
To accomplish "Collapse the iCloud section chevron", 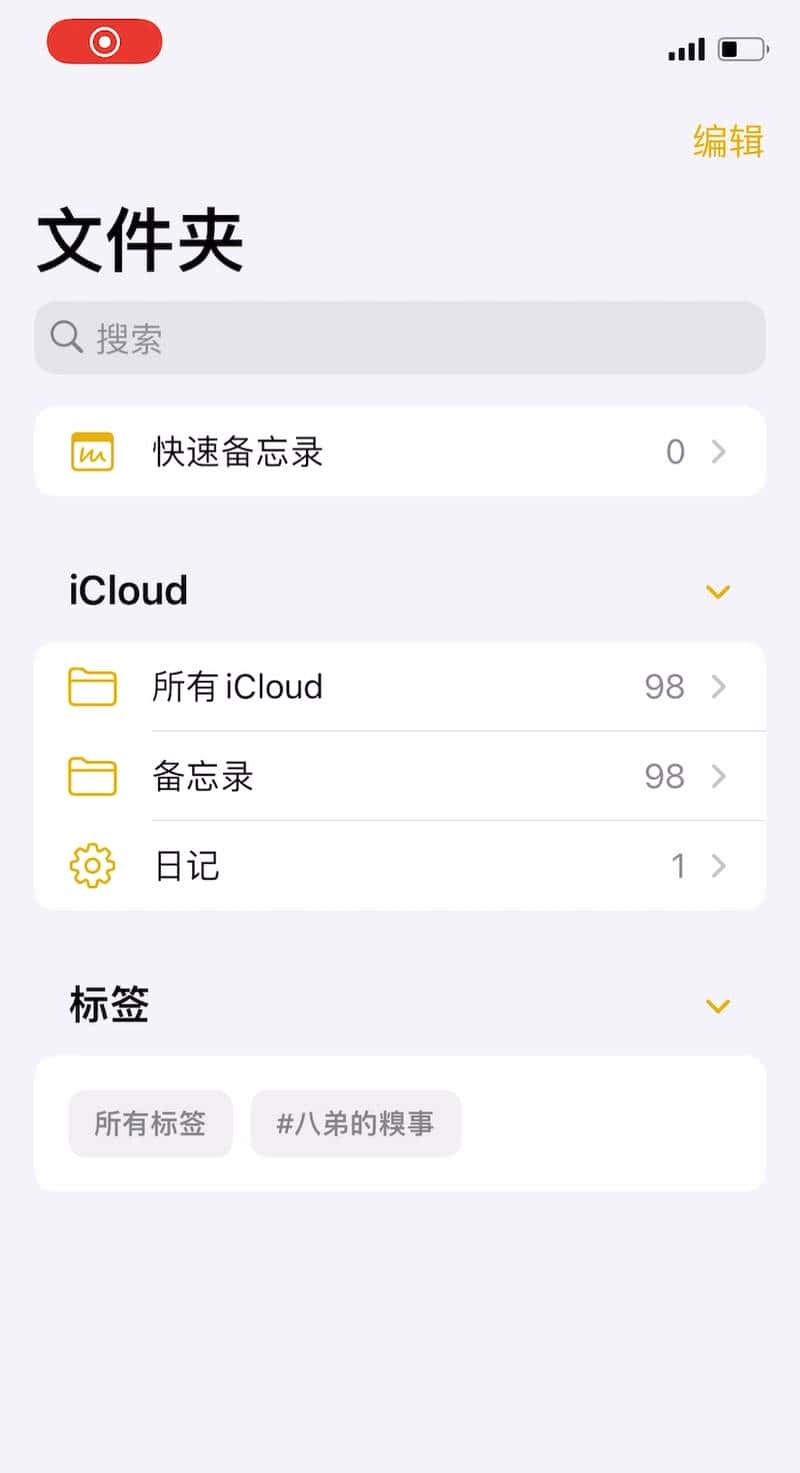I will [x=718, y=592].
